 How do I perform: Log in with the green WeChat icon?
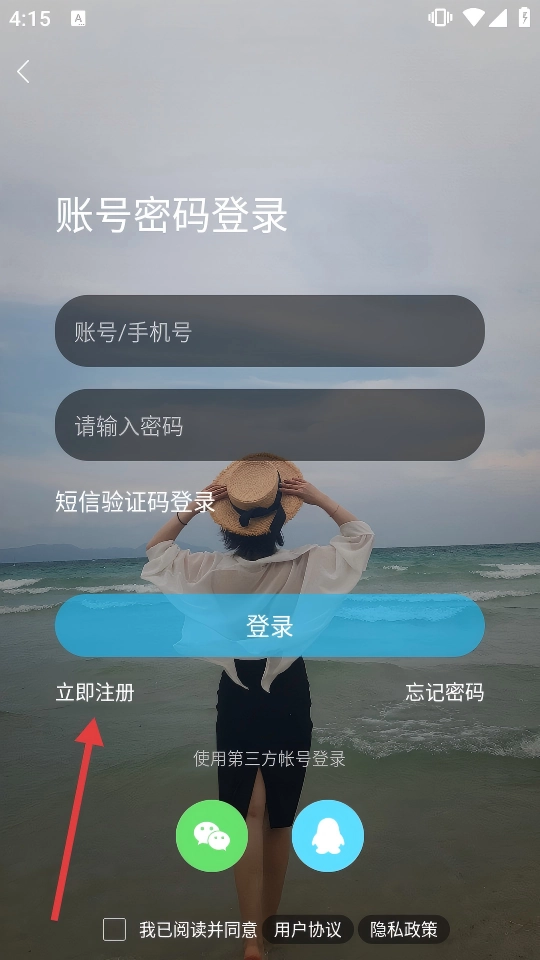pyautogui.click(x=212, y=836)
